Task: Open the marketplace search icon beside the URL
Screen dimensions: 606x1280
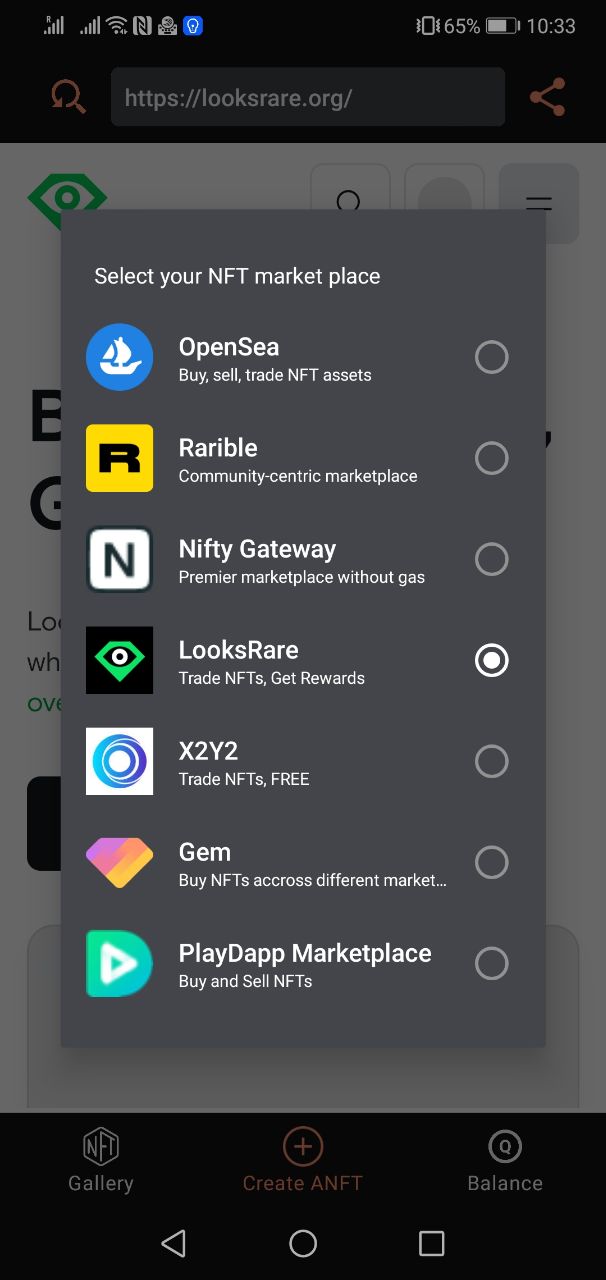Action: pyautogui.click(x=68, y=97)
